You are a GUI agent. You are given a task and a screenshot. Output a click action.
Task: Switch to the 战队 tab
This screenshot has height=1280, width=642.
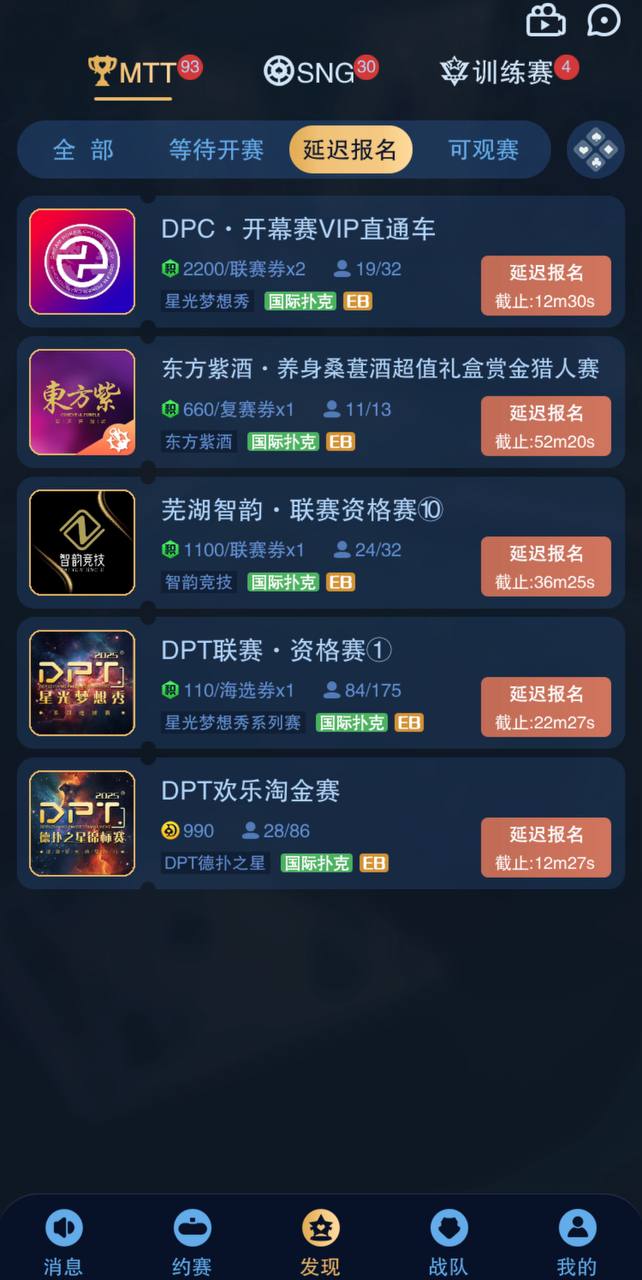click(448, 1242)
